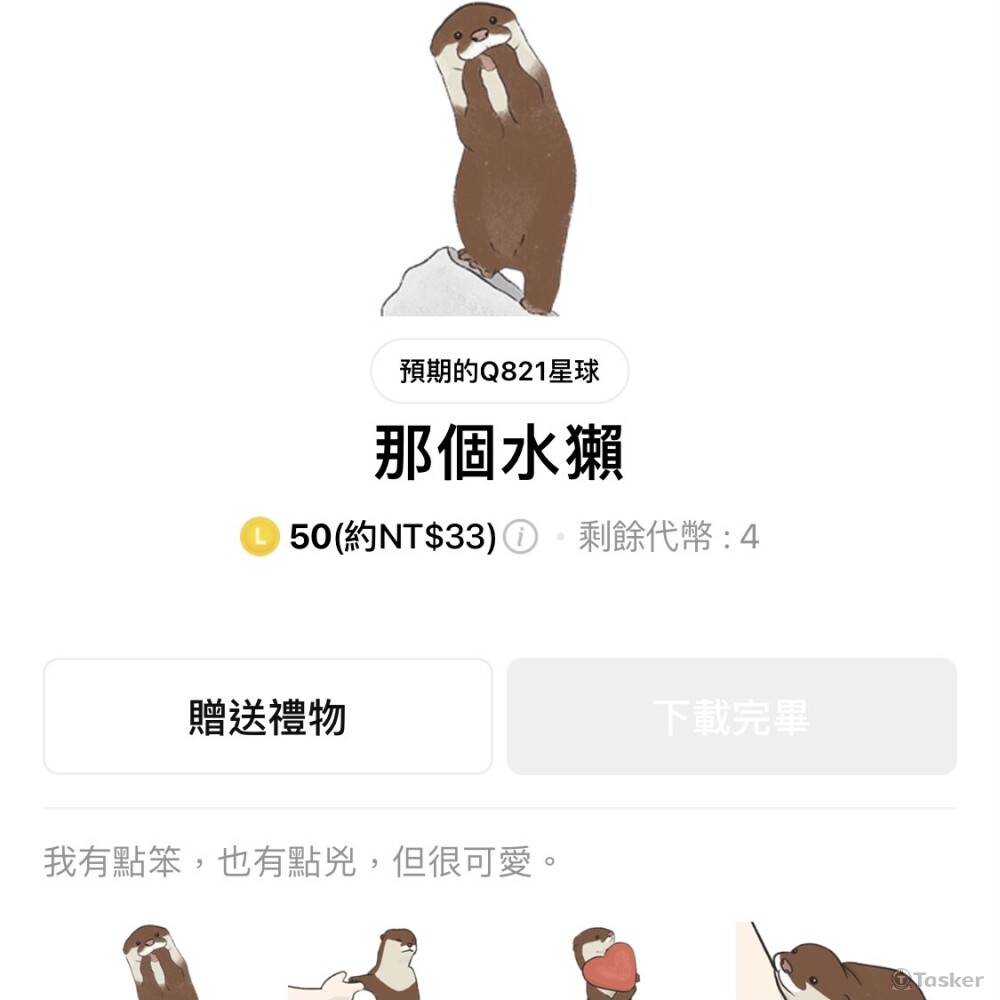Open the 預期的Q821星球 creator chip
Screen dimensions: 1000x1000
(x=499, y=372)
